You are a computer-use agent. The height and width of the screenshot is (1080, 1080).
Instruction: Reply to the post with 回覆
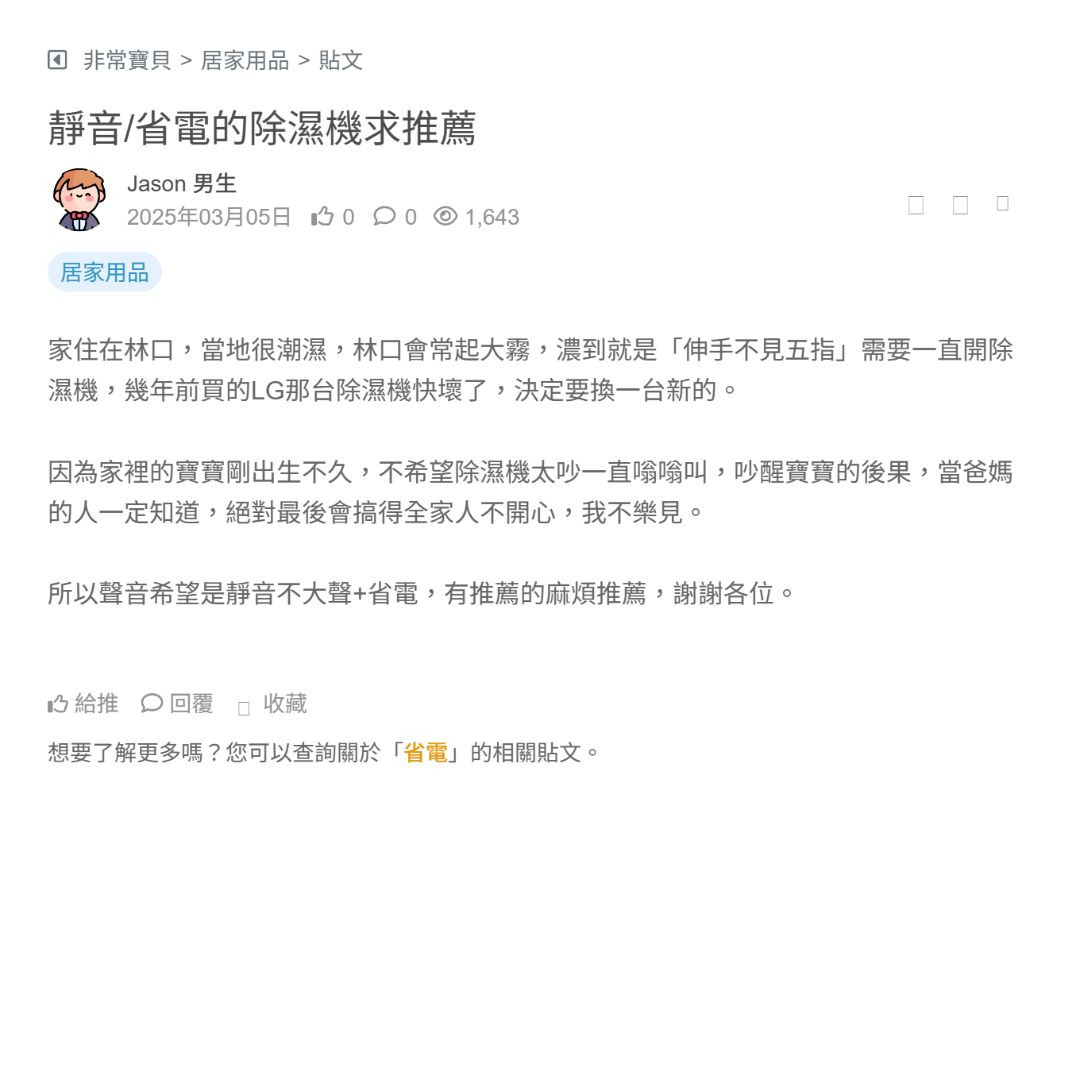coord(178,704)
